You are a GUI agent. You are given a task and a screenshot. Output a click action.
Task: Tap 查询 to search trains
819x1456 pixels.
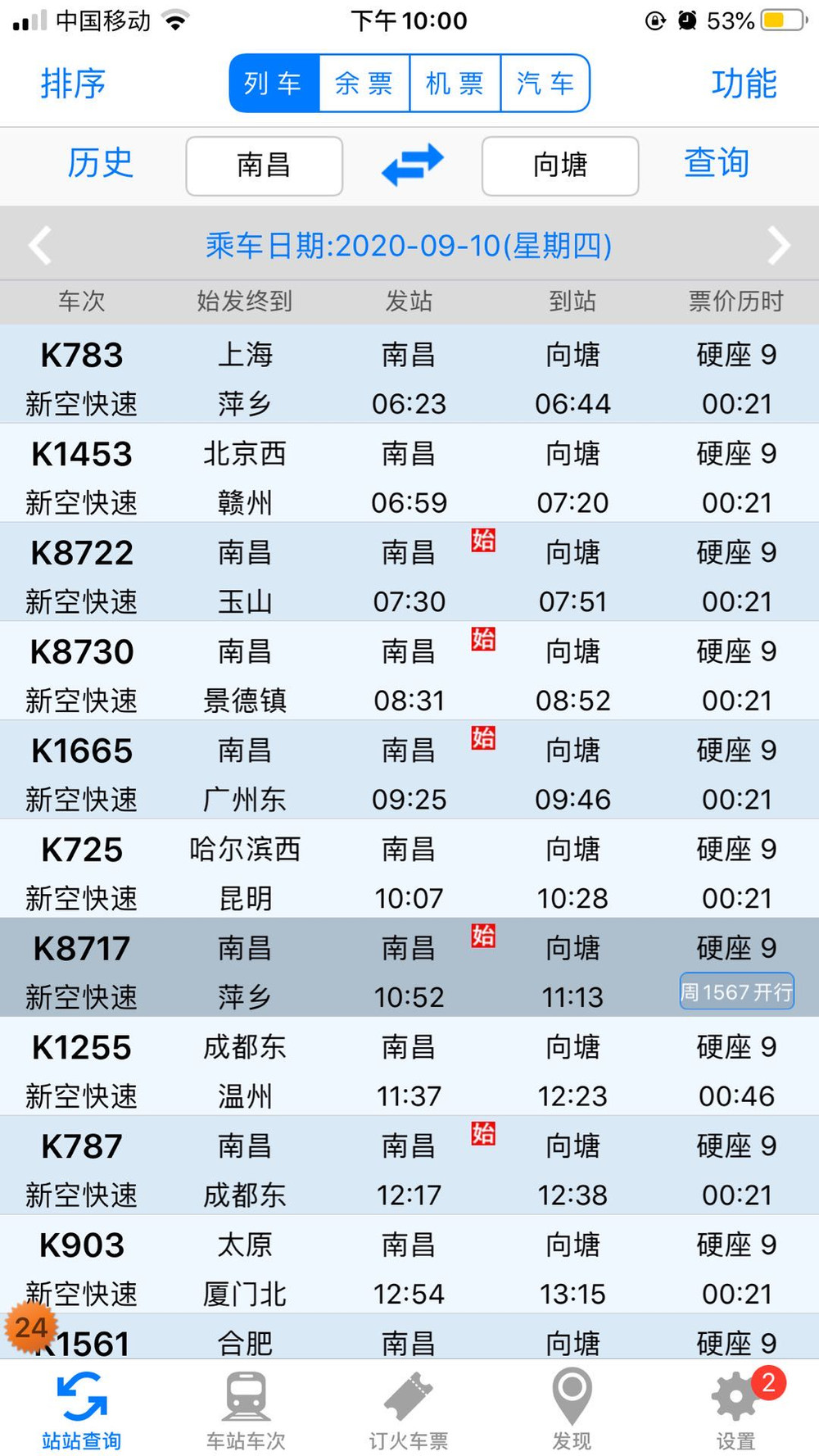(717, 163)
